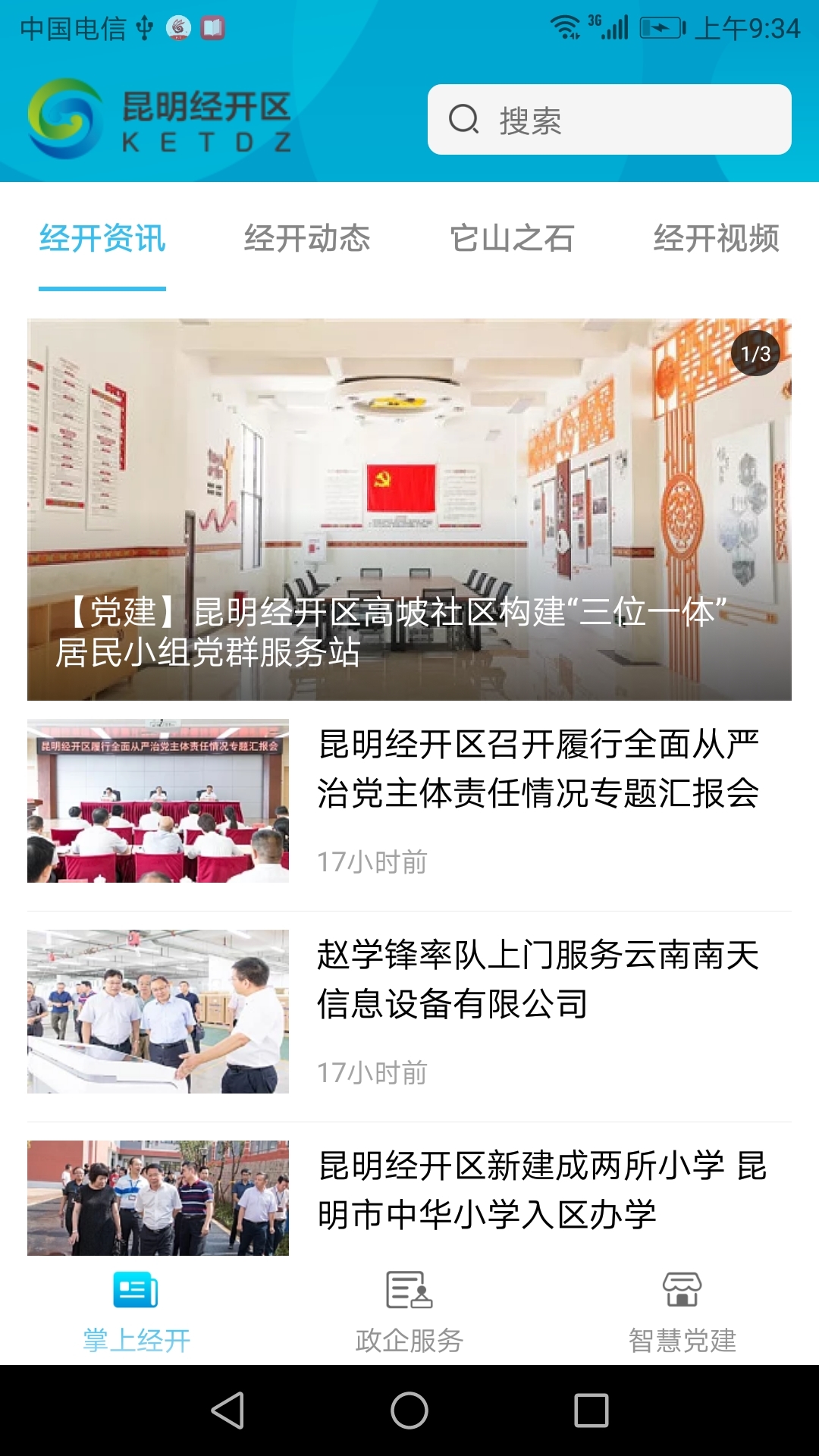The height and width of the screenshot is (1456, 819).
Task: Tap the Wi-Fi icon in the status bar
Action: coord(566,25)
